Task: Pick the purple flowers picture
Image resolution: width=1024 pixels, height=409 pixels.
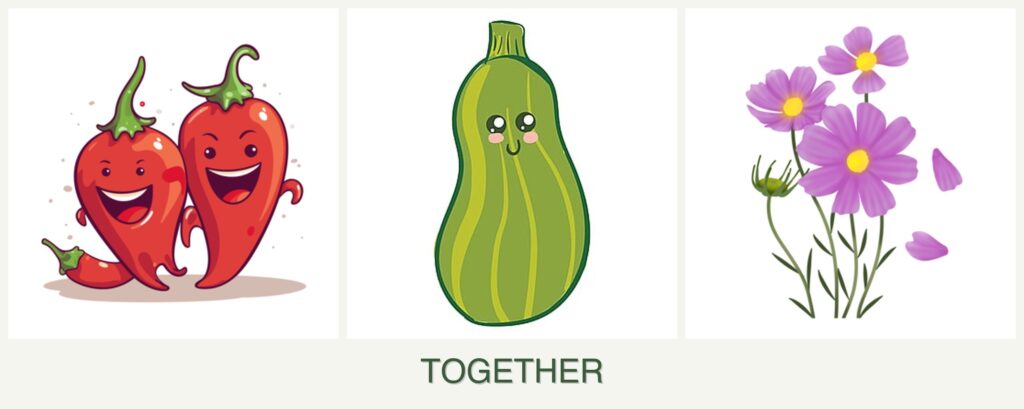Action: pyautogui.click(x=849, y=174)
